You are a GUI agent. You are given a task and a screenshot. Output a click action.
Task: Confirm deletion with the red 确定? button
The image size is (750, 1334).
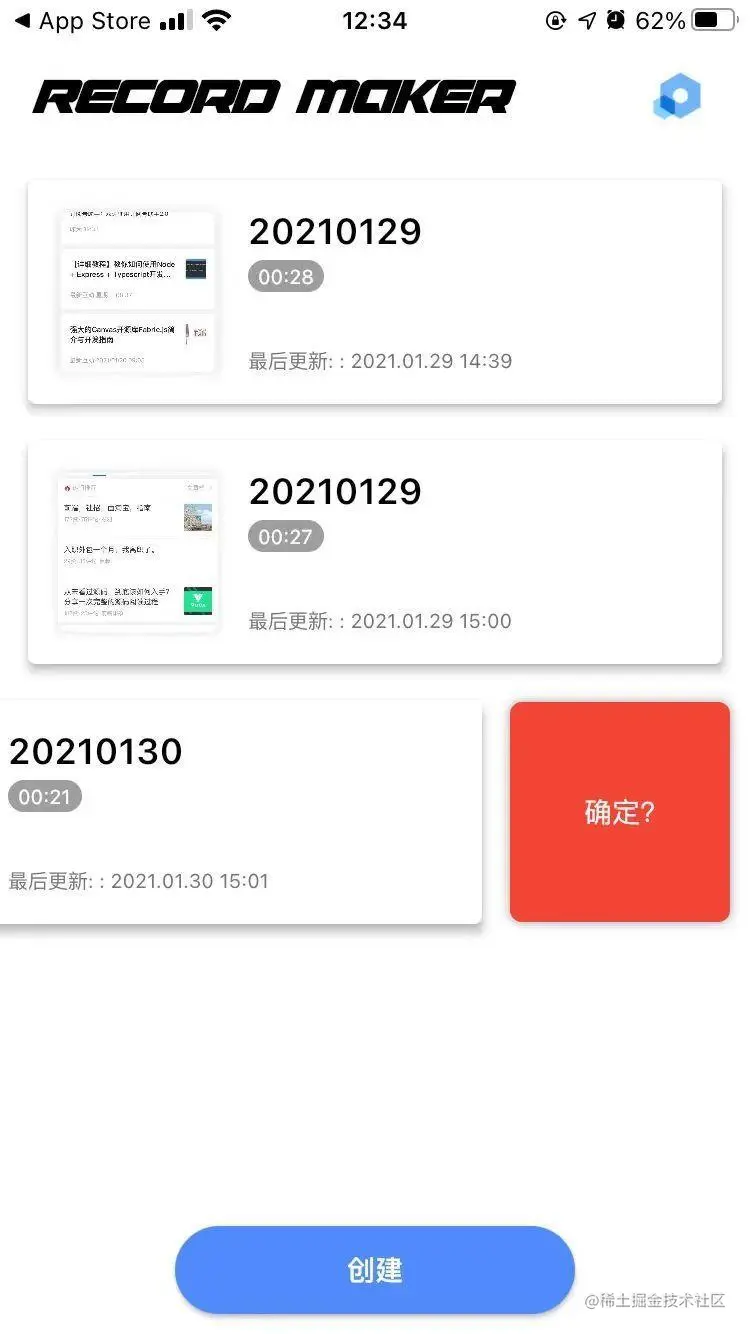[619, 812]
